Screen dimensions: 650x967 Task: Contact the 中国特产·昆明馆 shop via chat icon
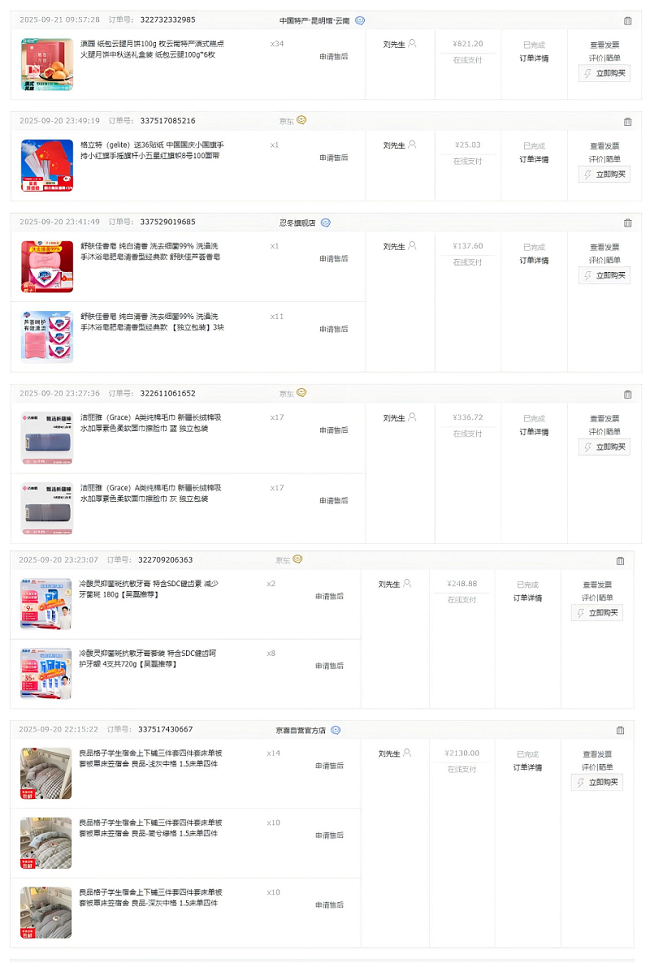tap(360, 20)
